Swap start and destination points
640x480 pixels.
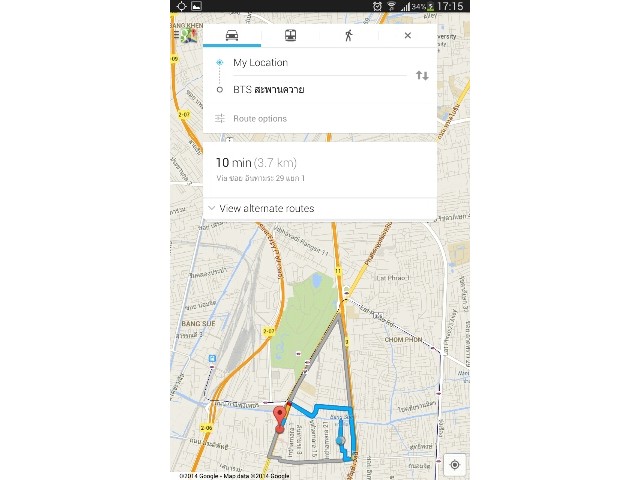click(x=422, y=76)
